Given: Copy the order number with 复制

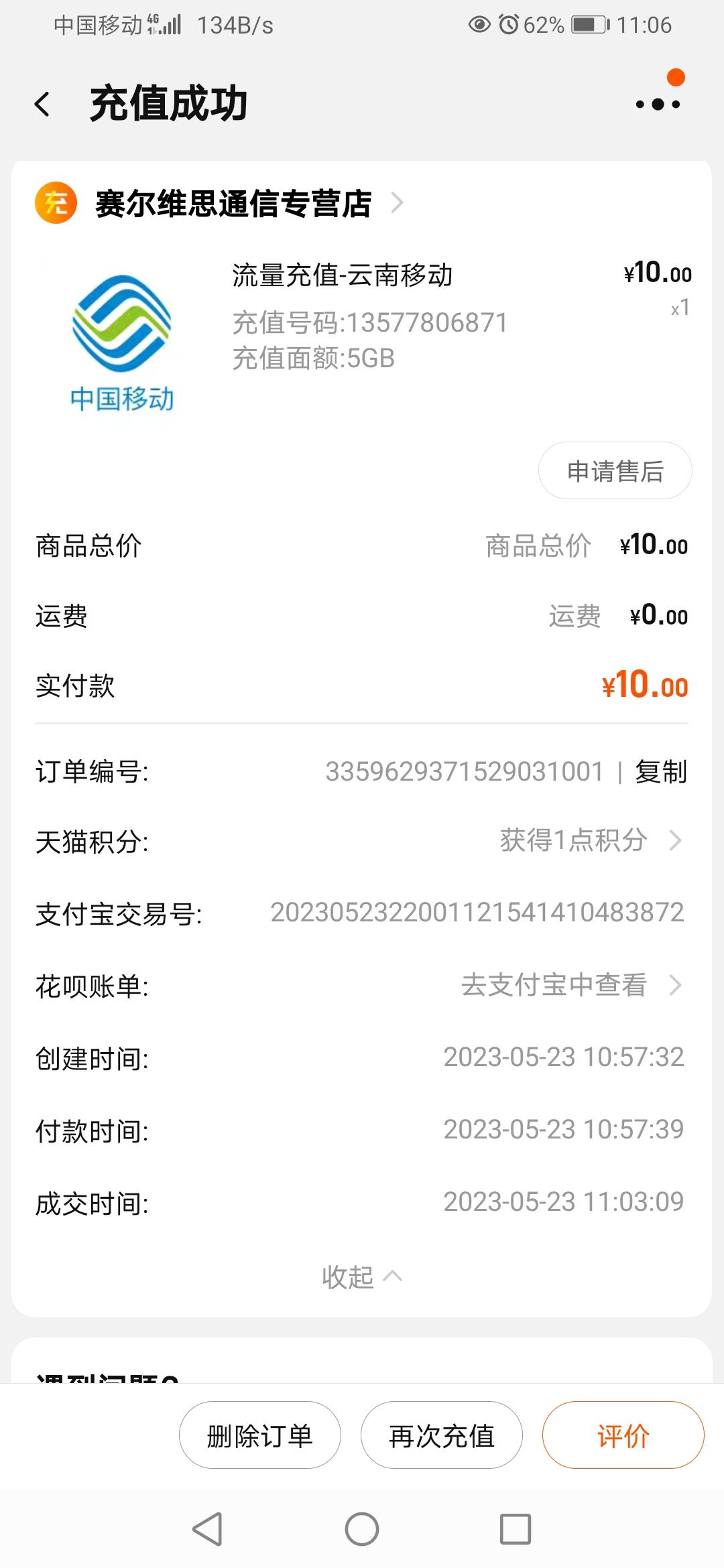Looking at the screenshot, I should (661, 772).
